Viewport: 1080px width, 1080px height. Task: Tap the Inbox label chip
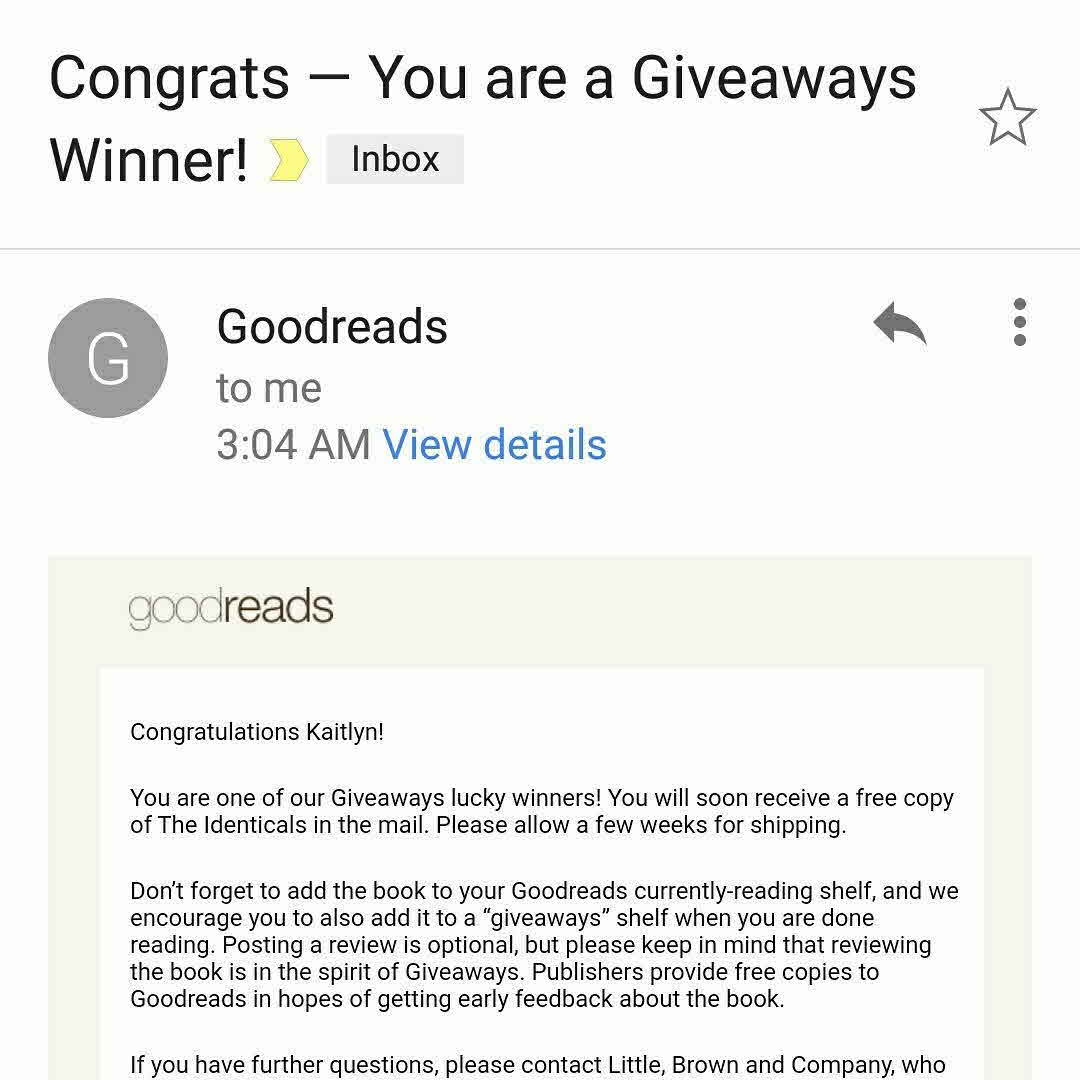[x=395, y=160]
